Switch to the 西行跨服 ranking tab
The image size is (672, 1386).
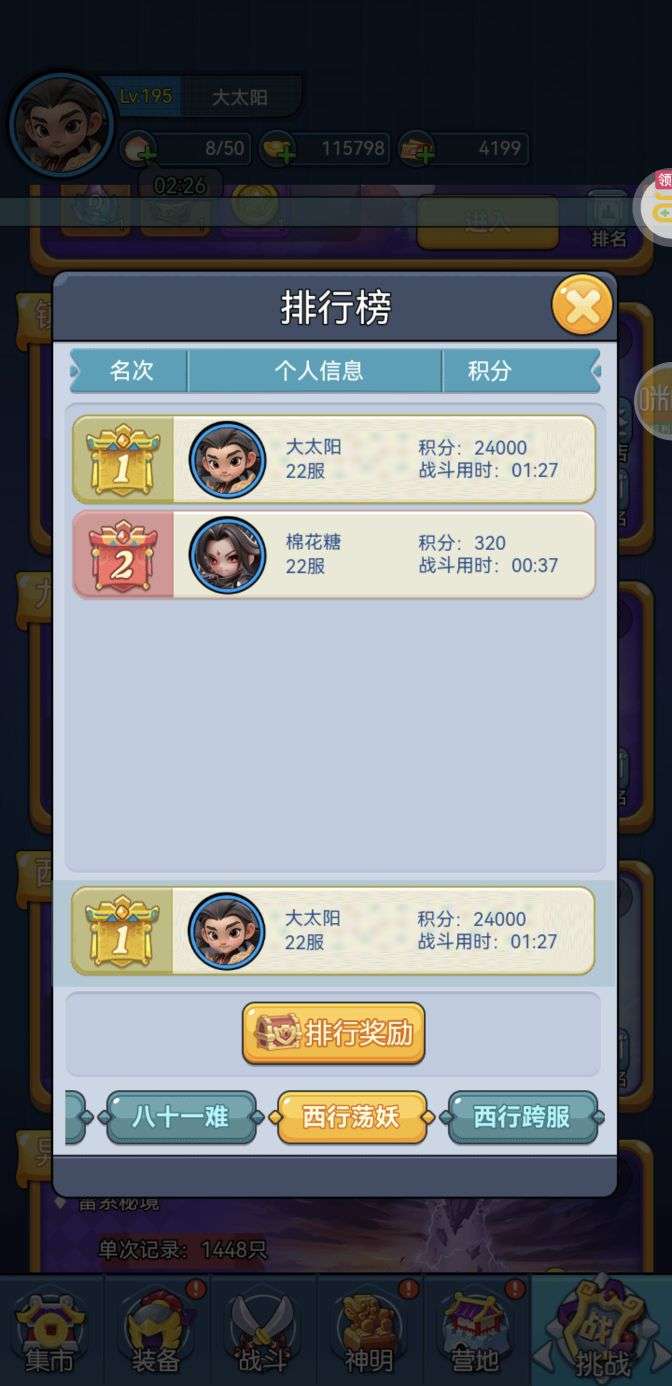point(523,1117)
